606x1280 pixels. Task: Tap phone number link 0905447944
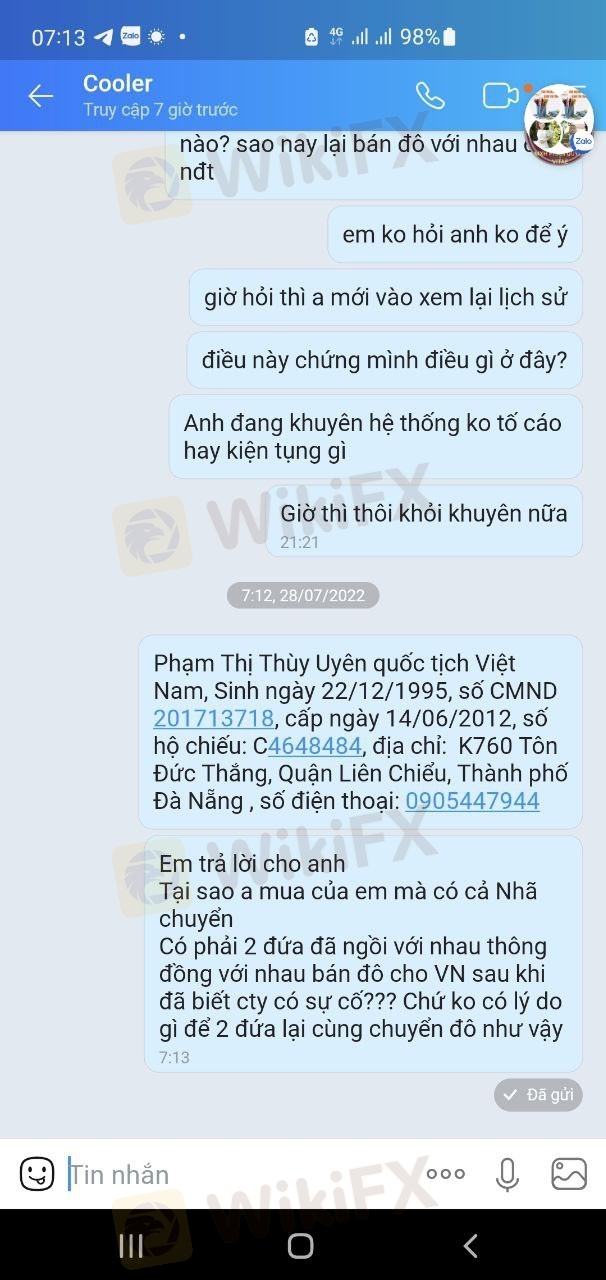[472, 801]
